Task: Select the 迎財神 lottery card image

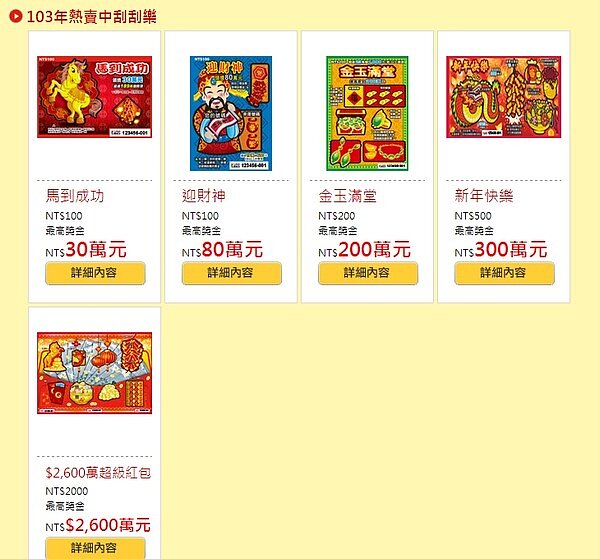Action: tap(231, 113)
